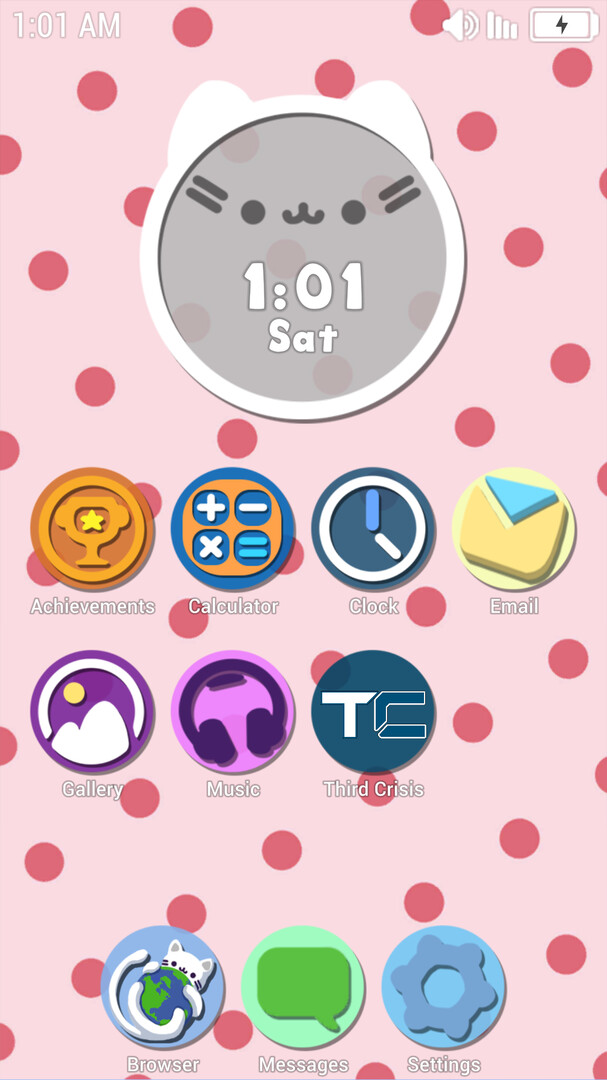Open the Browser from the dock
The image size is (607, 1080).
[162, 987]
